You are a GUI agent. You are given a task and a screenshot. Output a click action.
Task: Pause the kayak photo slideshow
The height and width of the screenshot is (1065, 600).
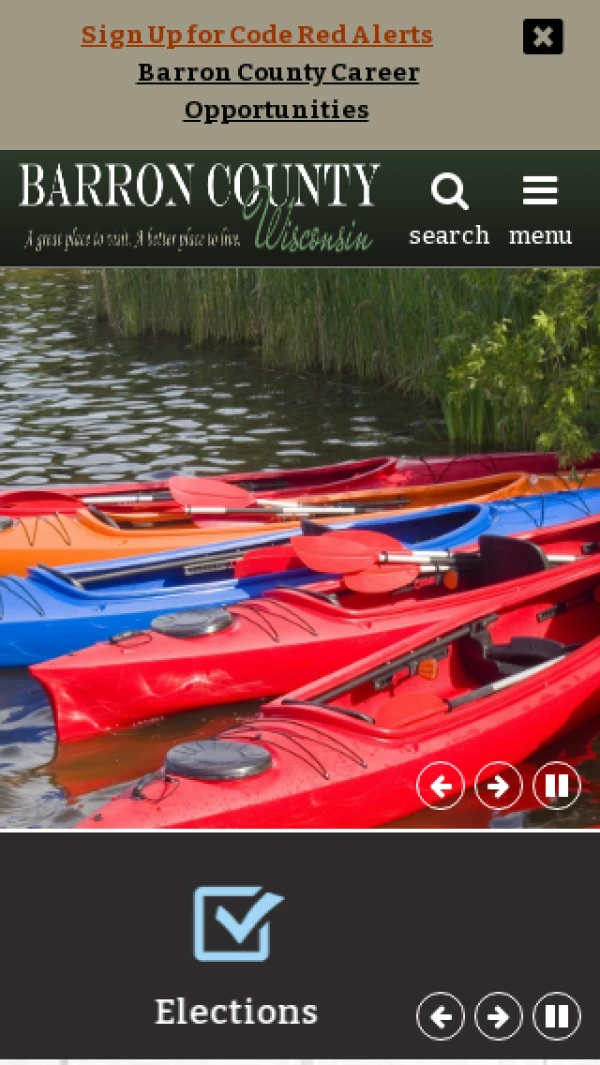click(x=557, y=786)
